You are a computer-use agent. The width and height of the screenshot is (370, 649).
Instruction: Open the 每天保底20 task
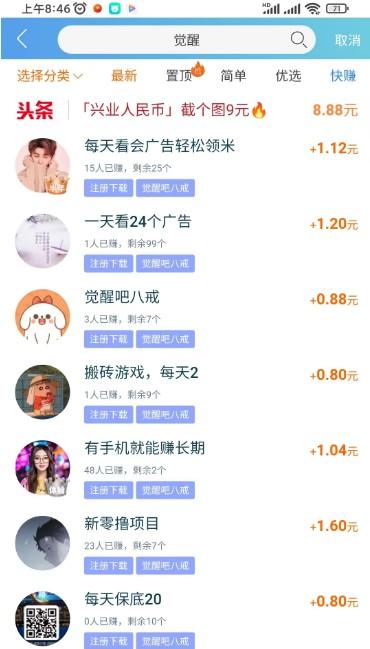(x=187, y=618)
